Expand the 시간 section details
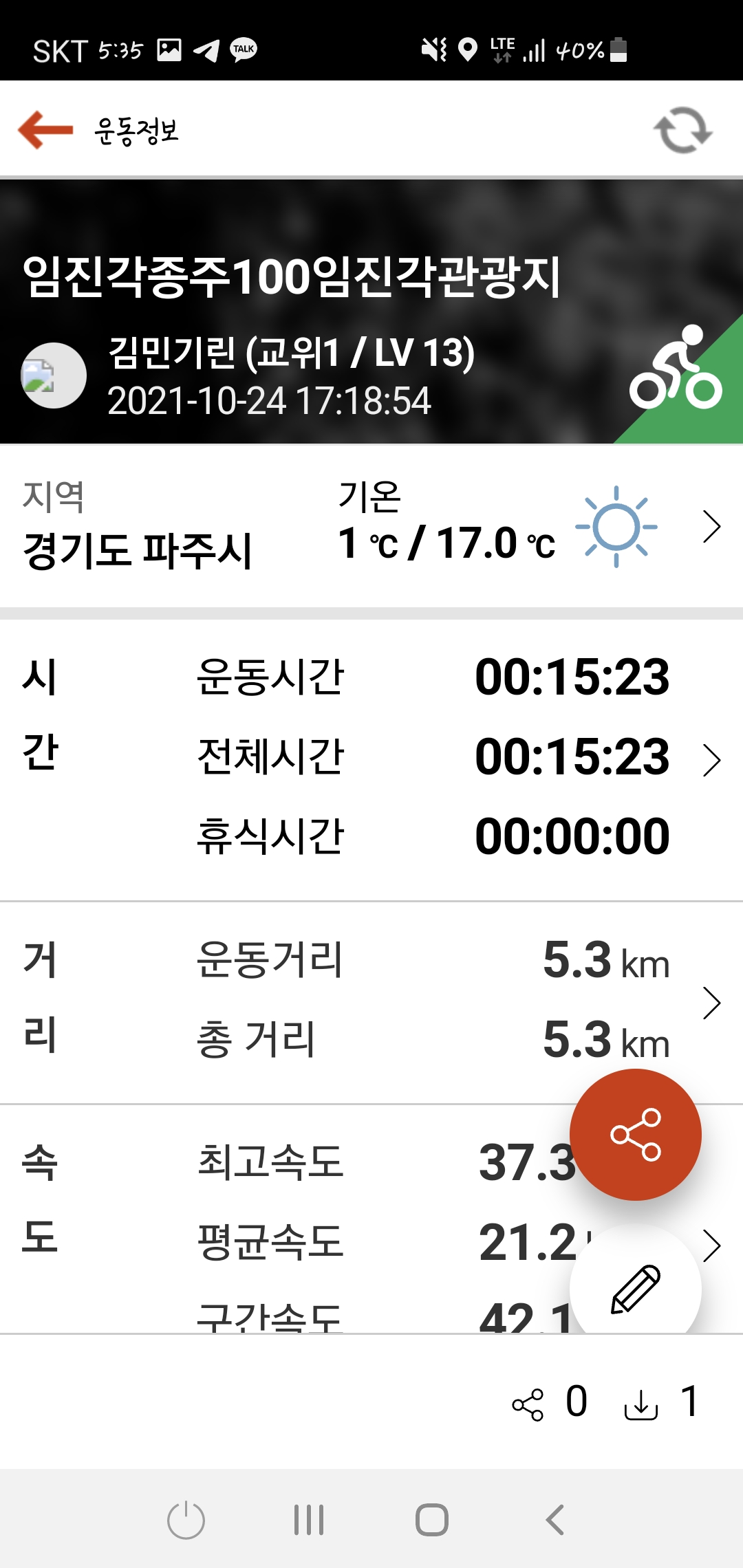This screenshot has width=743, height=1568. point(711,760)
